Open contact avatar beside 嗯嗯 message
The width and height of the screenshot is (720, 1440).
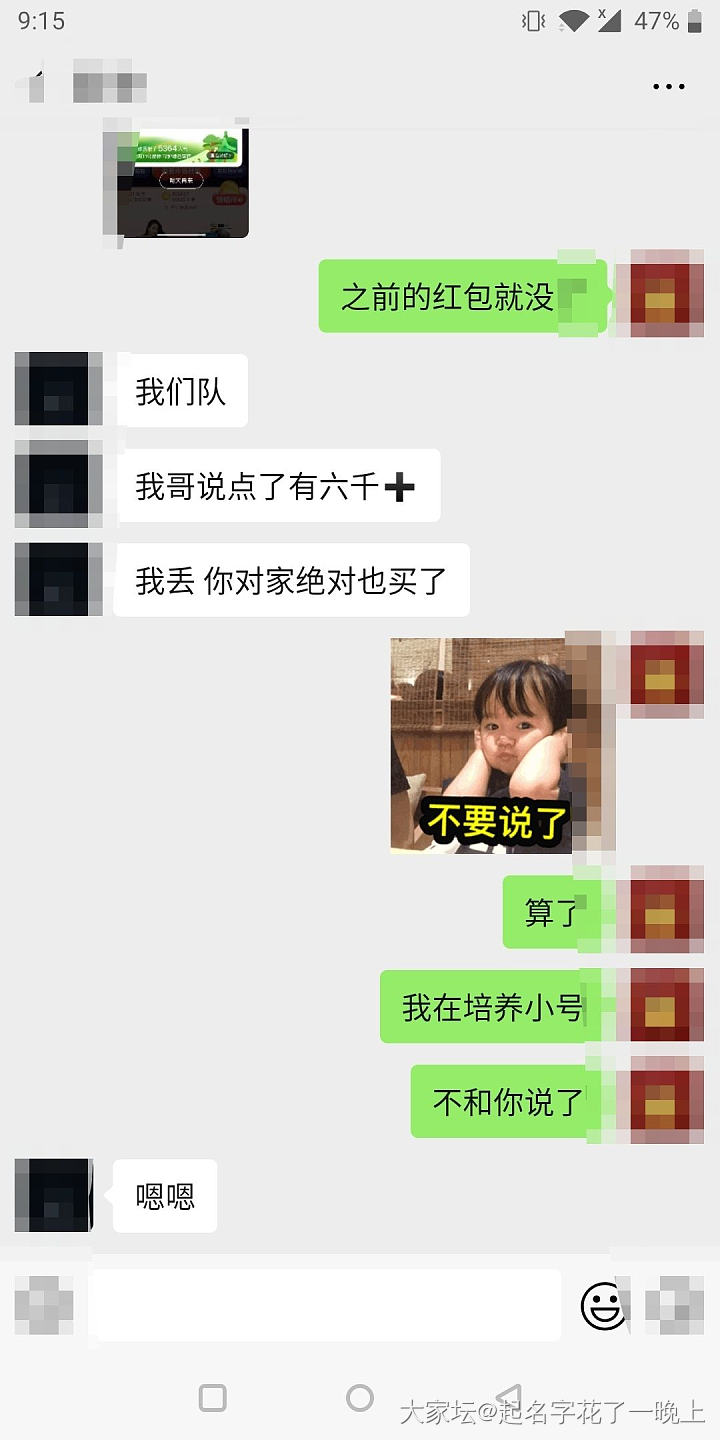(53, 1195)
